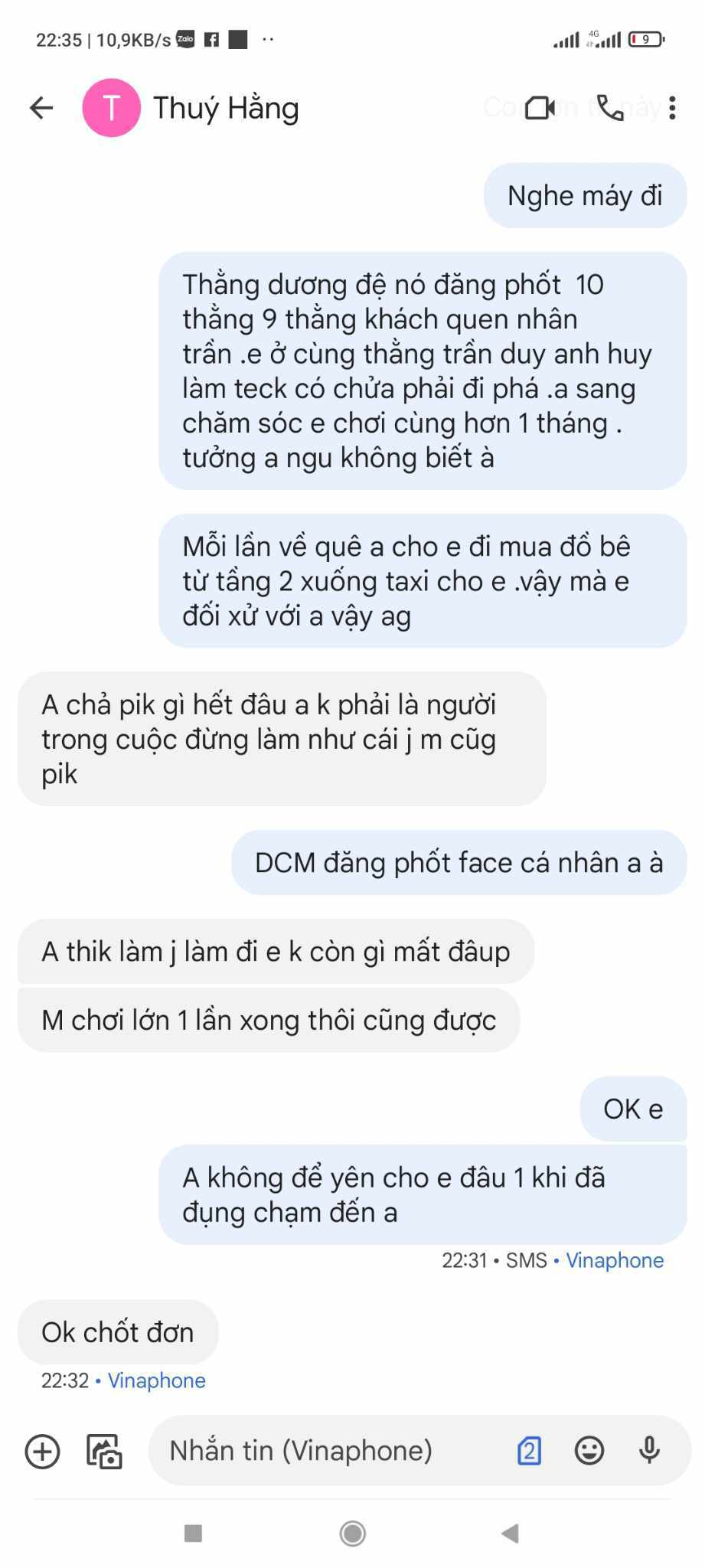This screenshot has height=1568, width=705.
Task: Place a voice call to Thuý Hằng
Action: [610, 108]
